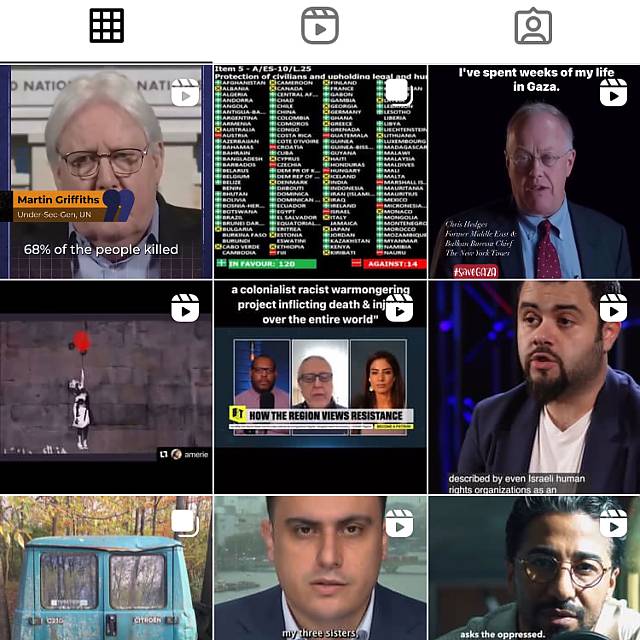Open the blue Citroën van post

coord(105,570)
